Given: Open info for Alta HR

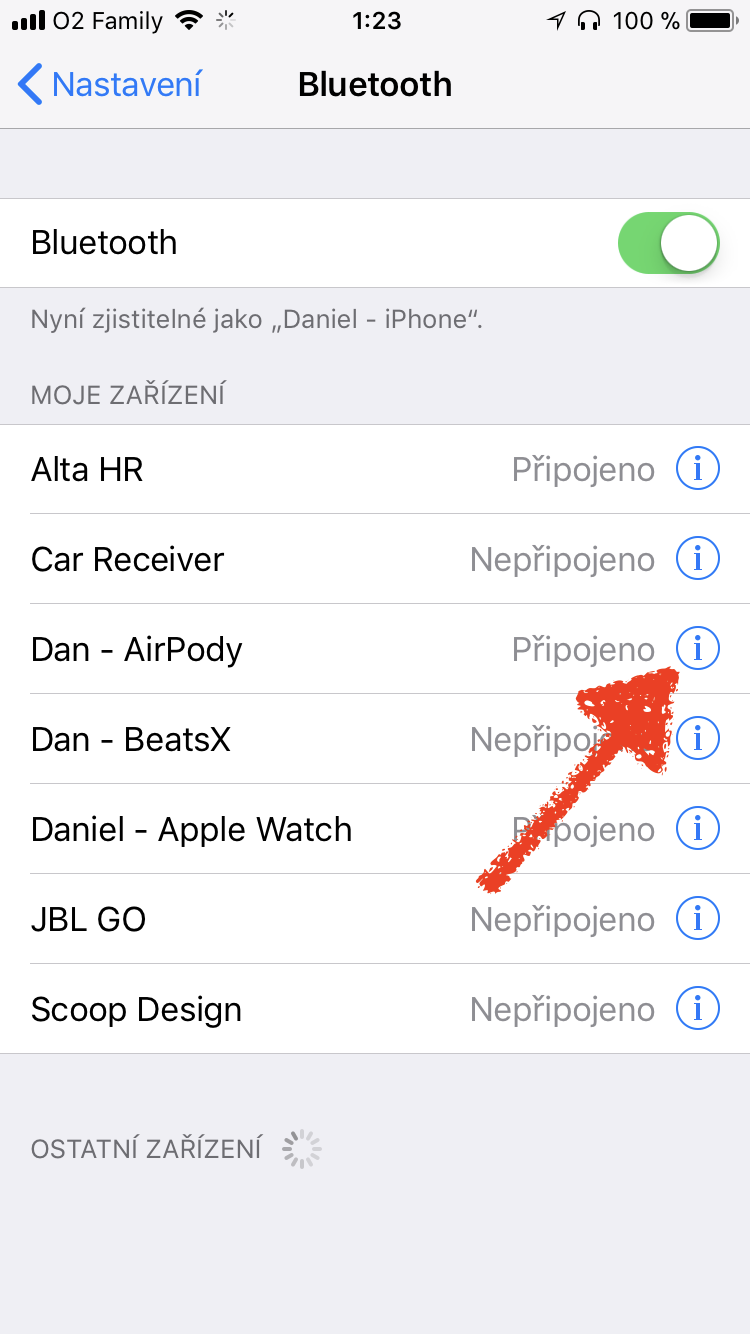Looking at the screenshot, I should tap(697, 469).
